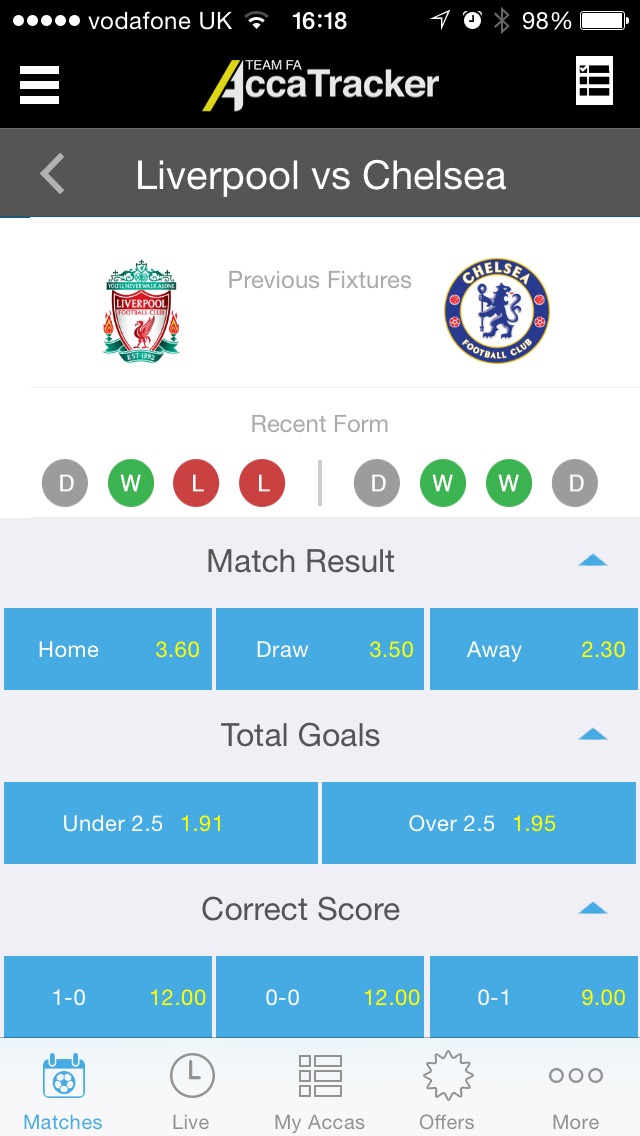Screen dimensions: 640x1136
Task: Choose correct score 0-1
Action: click(533, 997)
